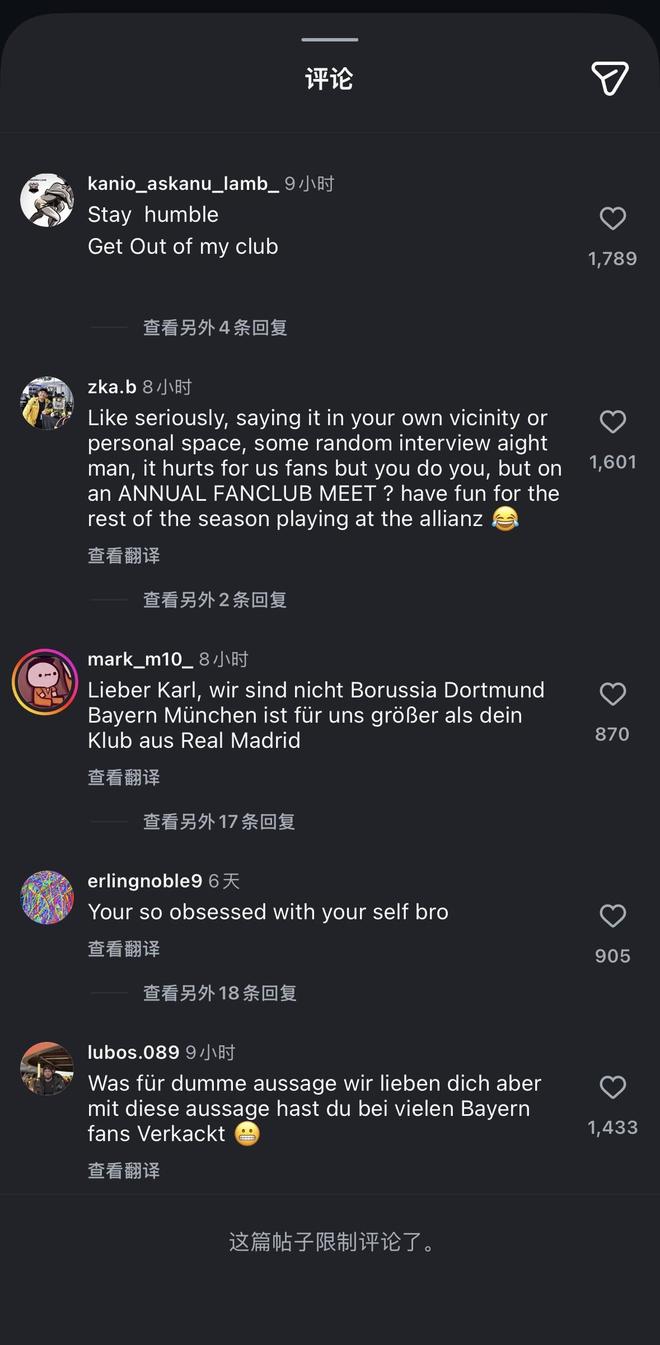
Task: Like kanio_askanu_lamb_'s comment
Action: click(x=612, y=219)
